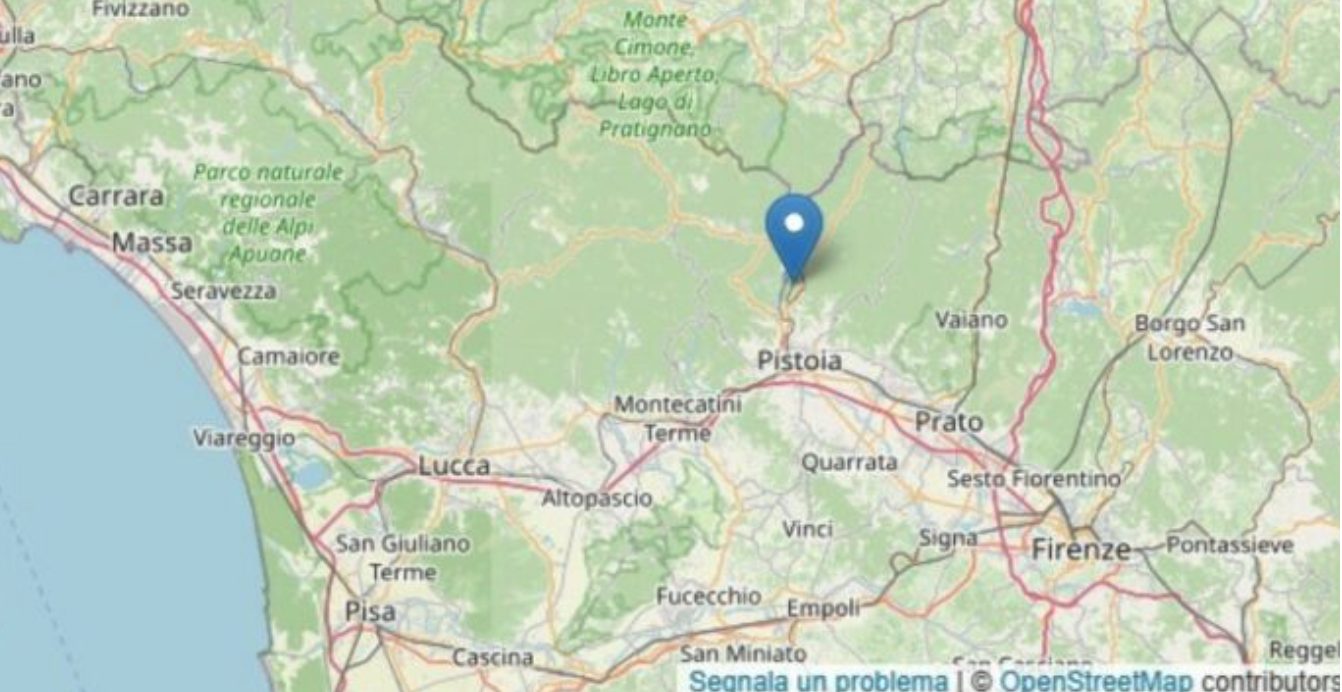Open the Segnala un problema link
This screenshot has height=692, width=1342.
click(x=818, y=681)
